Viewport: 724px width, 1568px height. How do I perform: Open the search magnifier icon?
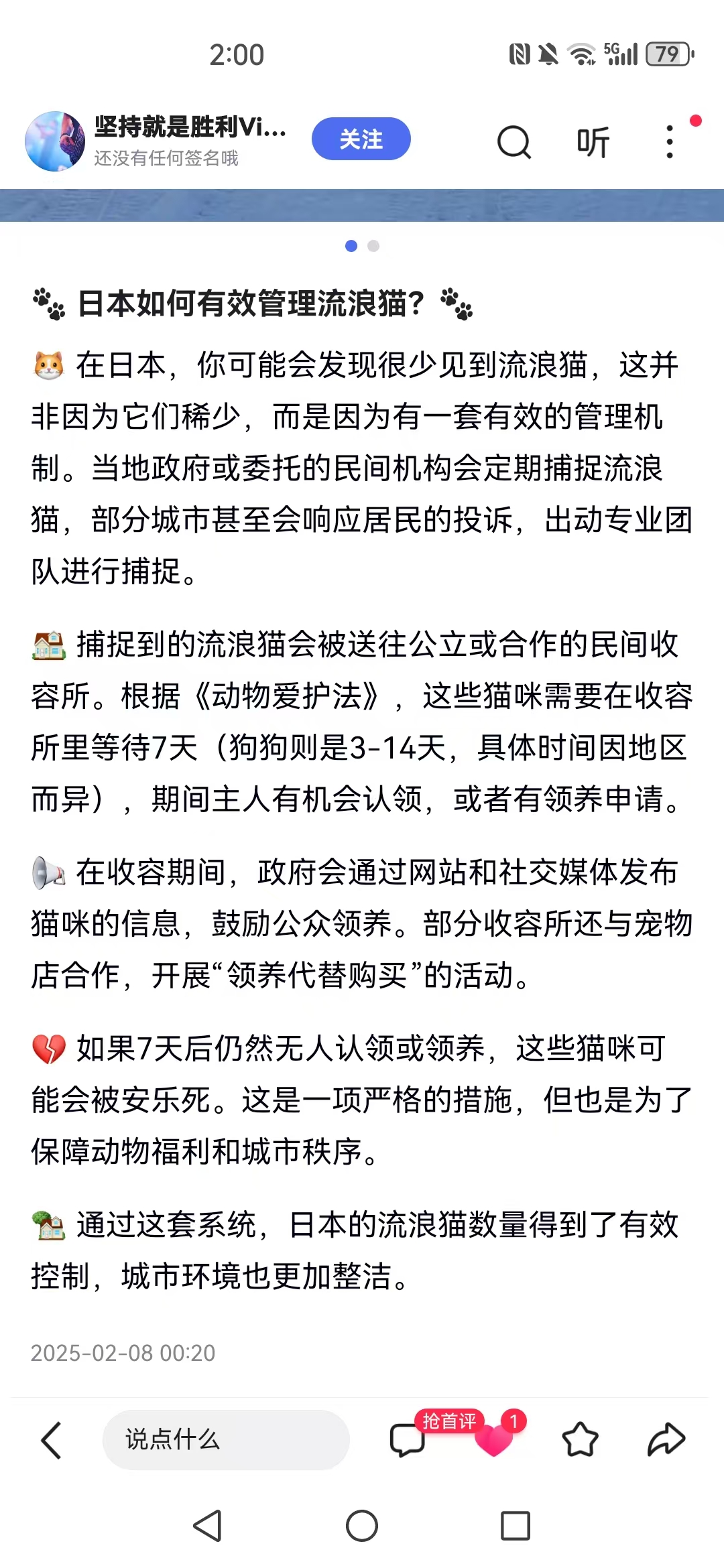(514, 142)
